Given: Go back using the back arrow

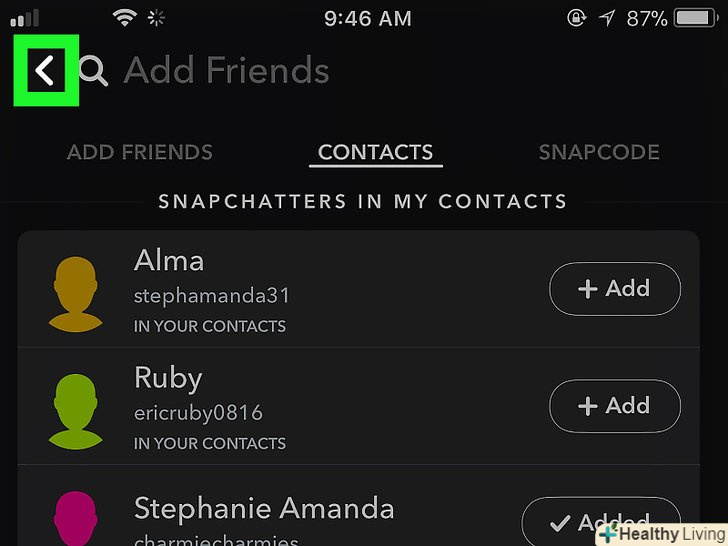Looking at the screenshot, I should (x=45, y=70).
